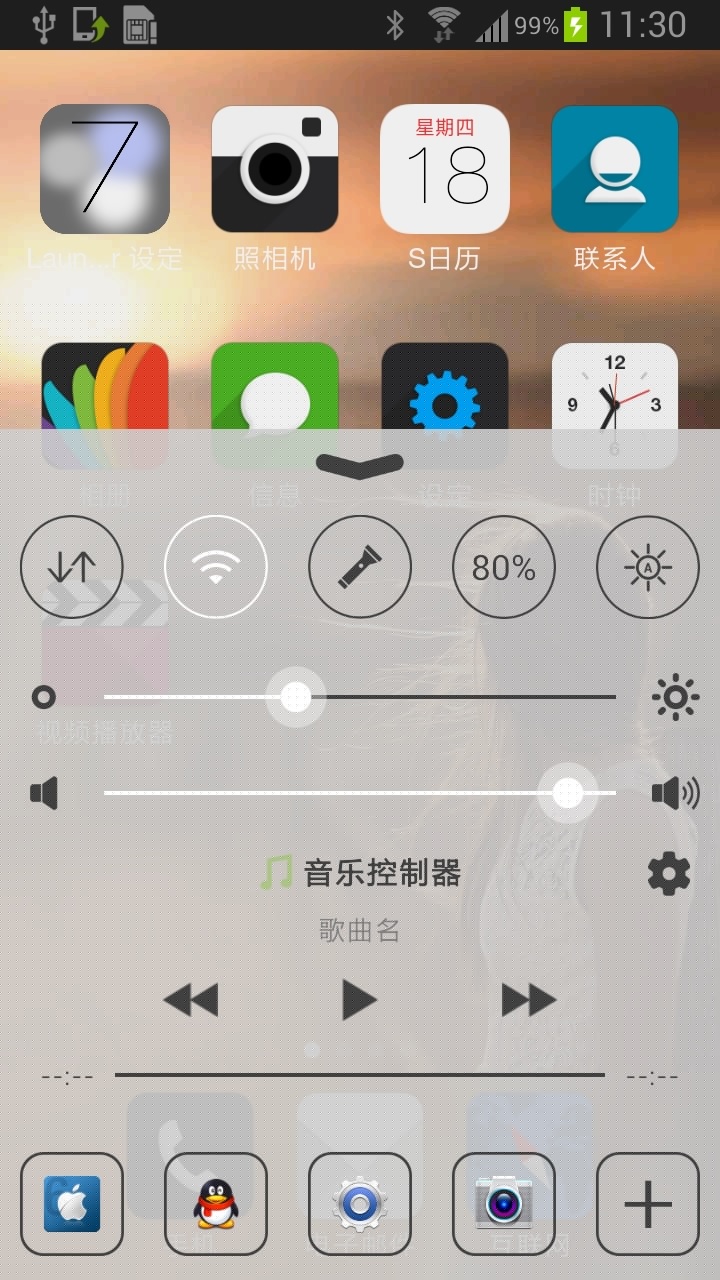
Task: Collapse the control panel with the down chevron
Action: 359,463
